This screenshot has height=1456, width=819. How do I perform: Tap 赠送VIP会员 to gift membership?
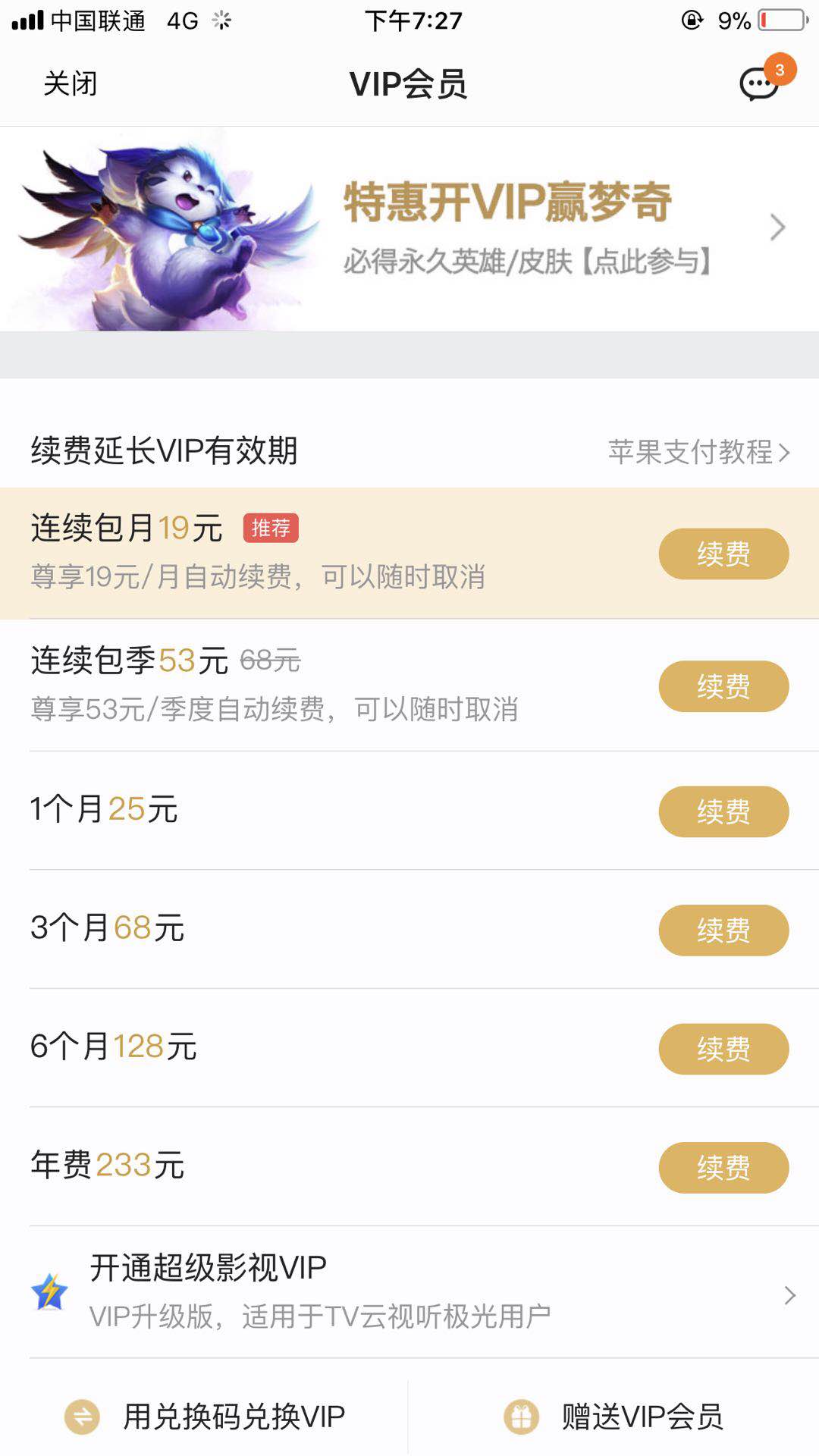point(614,1417)
